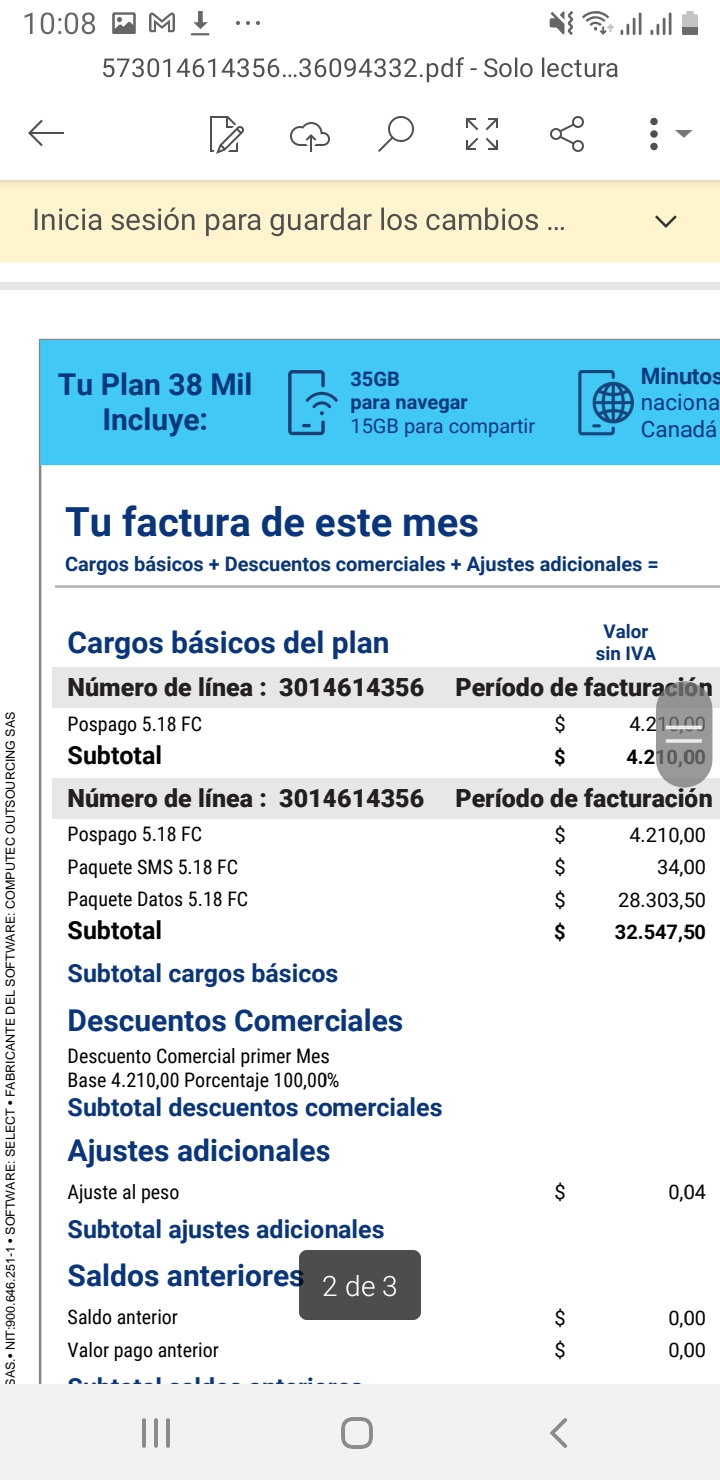Open the recent apps view

tap(156, 1433)
